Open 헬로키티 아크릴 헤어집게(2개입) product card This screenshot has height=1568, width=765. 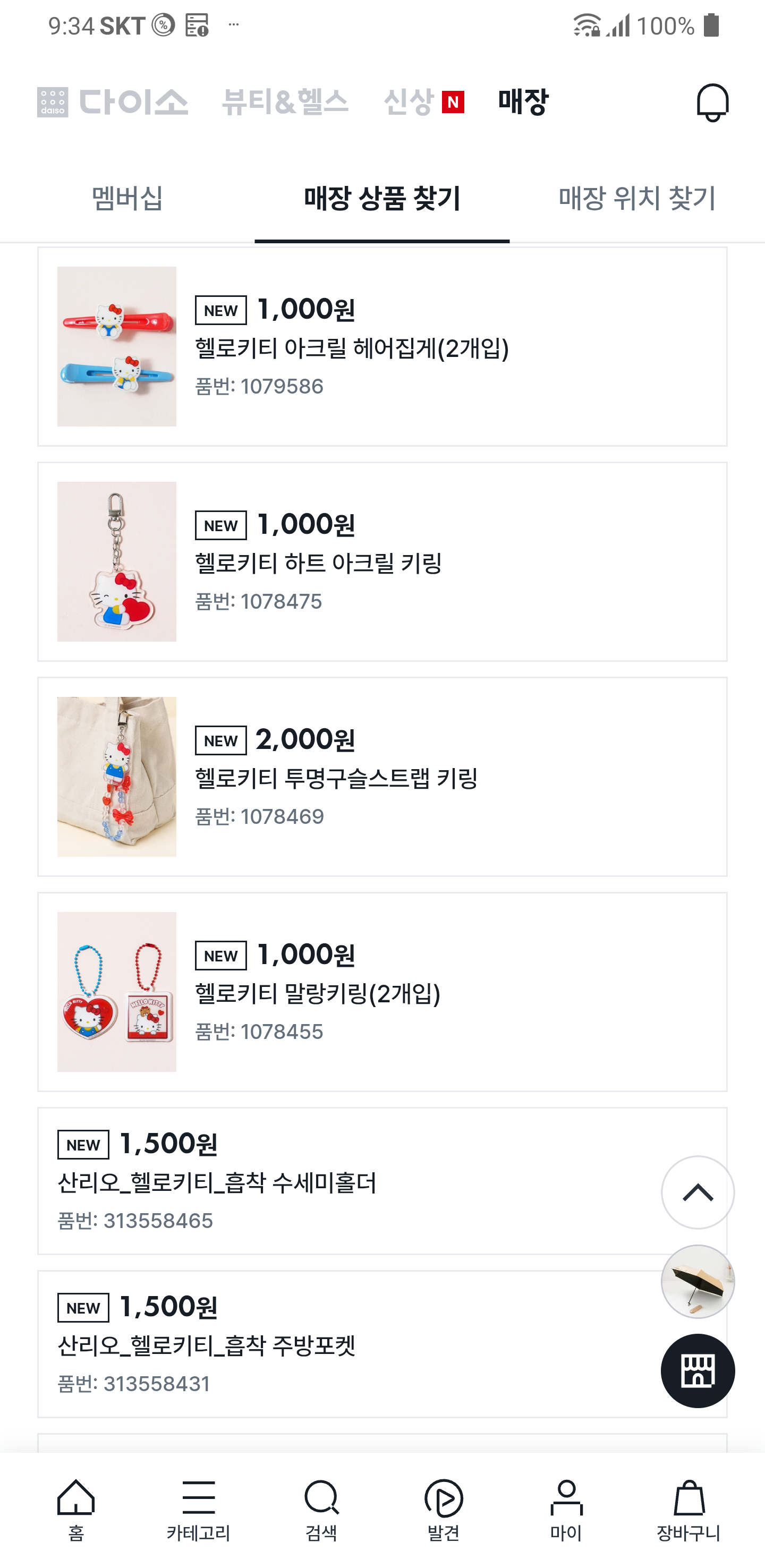[x=382, y=346]
